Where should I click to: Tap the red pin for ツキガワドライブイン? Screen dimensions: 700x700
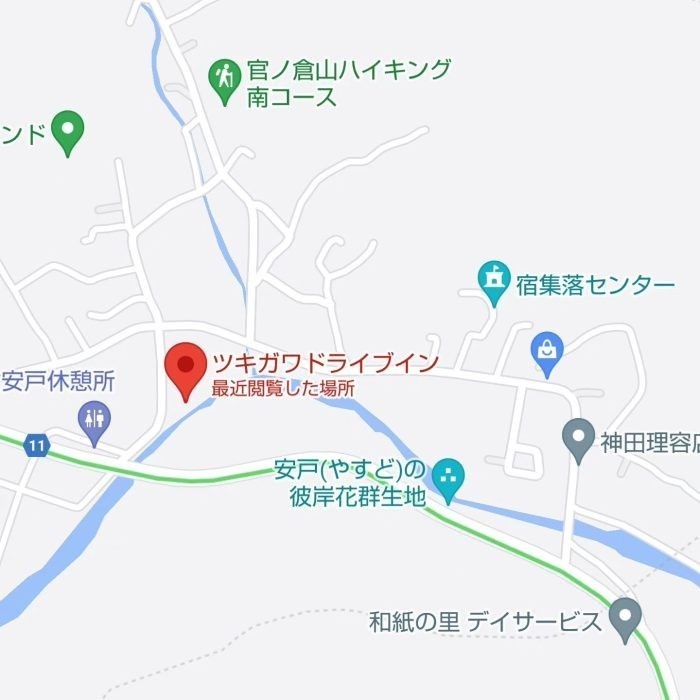pos(185,366)
